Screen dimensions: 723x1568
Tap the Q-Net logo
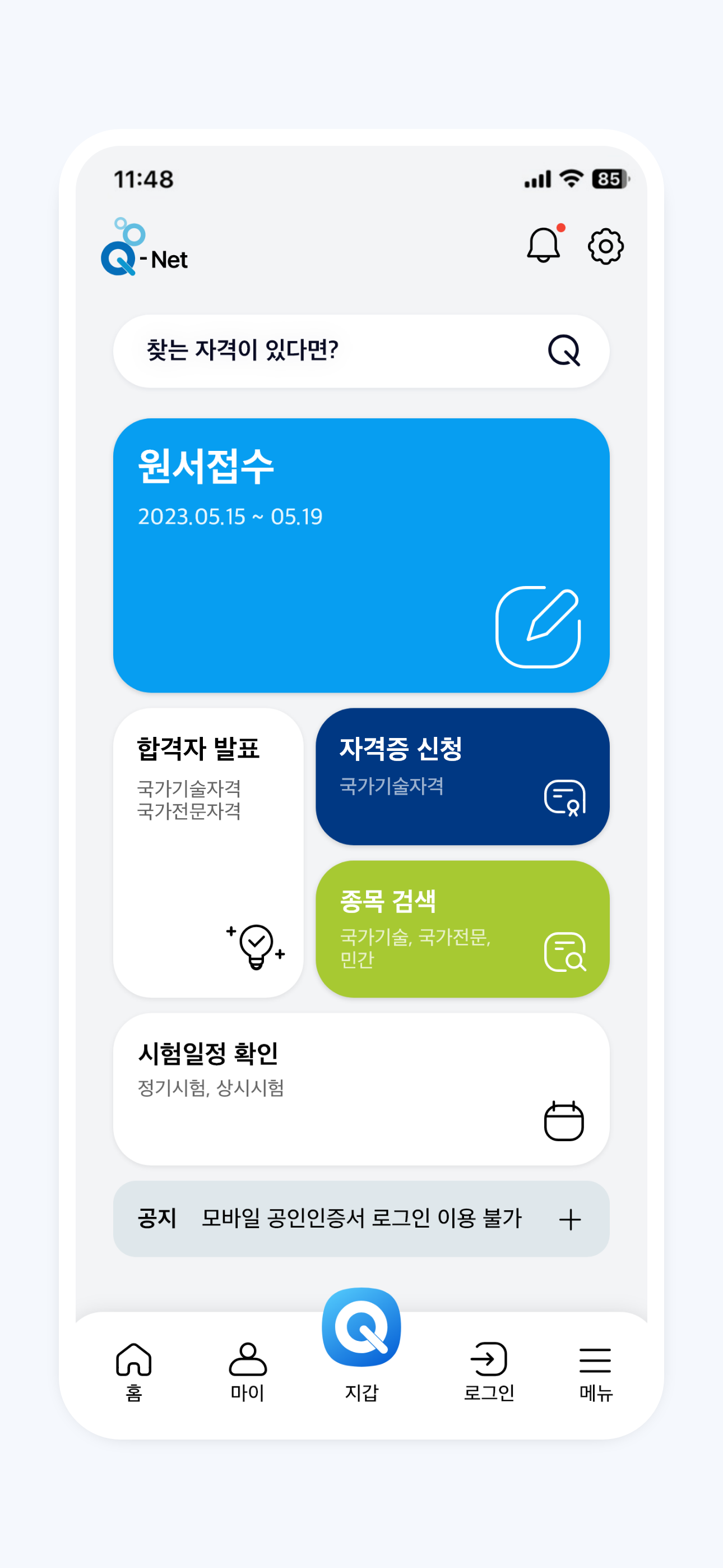pos(143,248)
